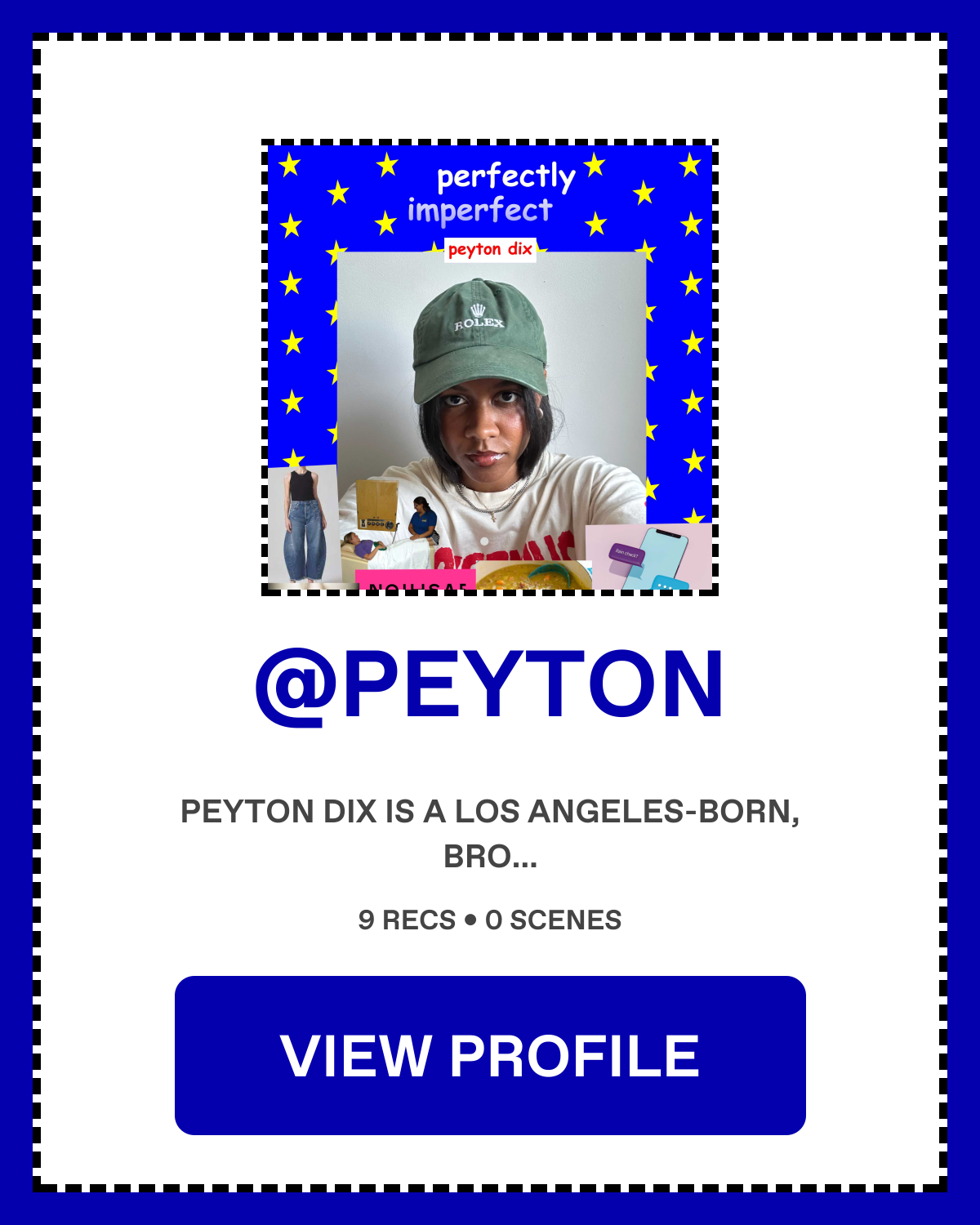Open Peyton Dix's profile picture tile

(x=490, y=367)
